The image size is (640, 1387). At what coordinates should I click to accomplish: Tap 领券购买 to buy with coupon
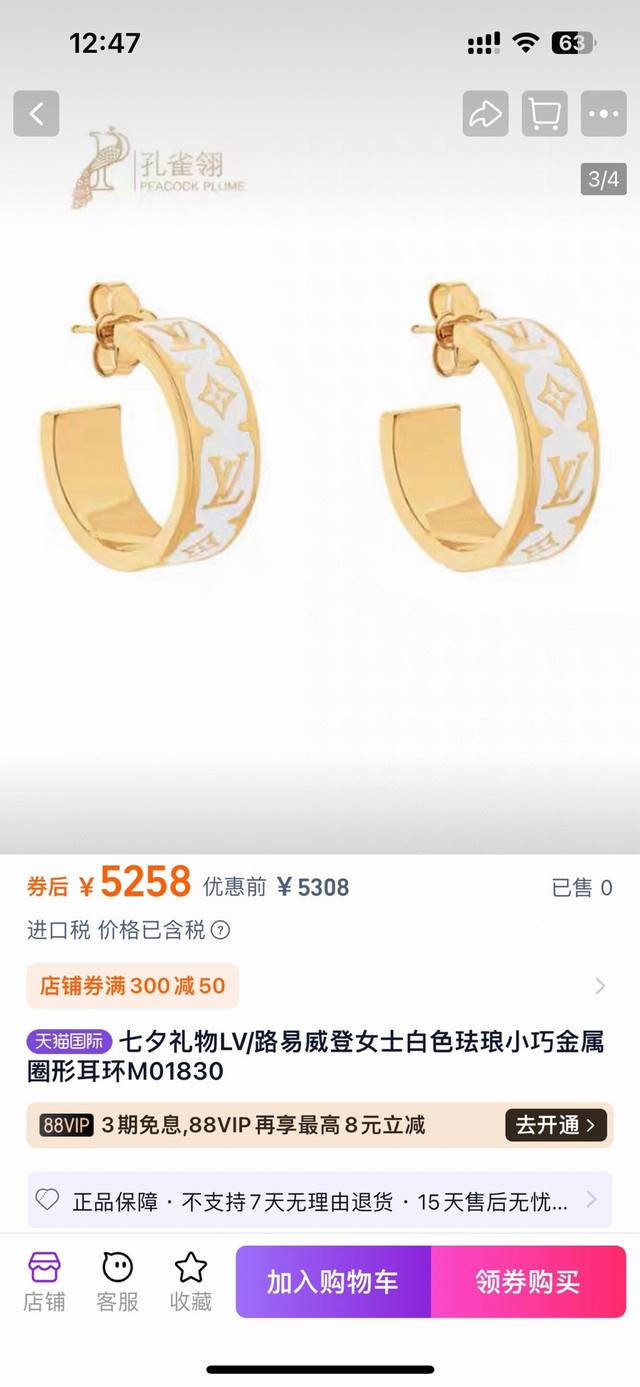528,1282
